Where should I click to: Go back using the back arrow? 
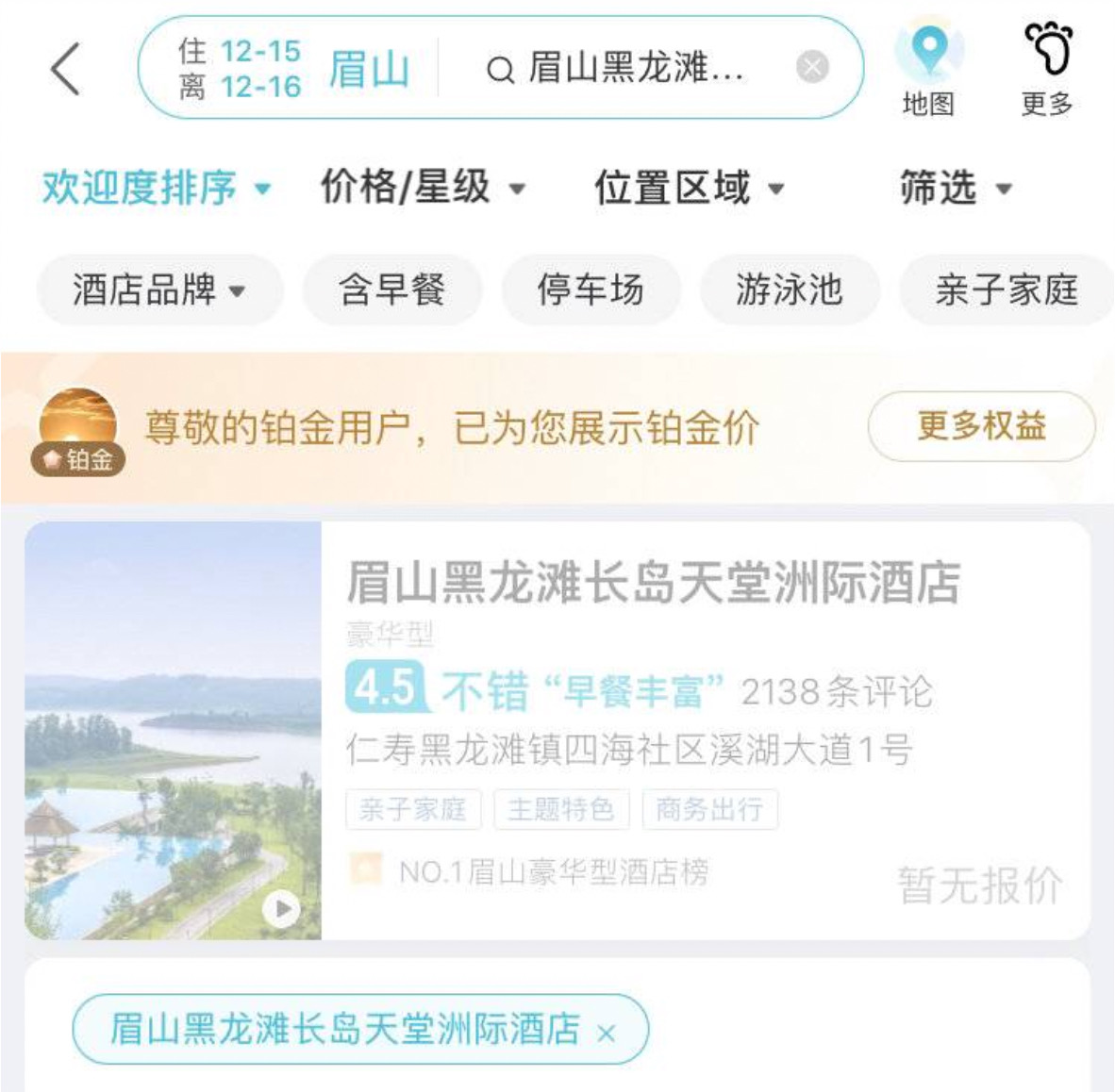tap(64, 68)
